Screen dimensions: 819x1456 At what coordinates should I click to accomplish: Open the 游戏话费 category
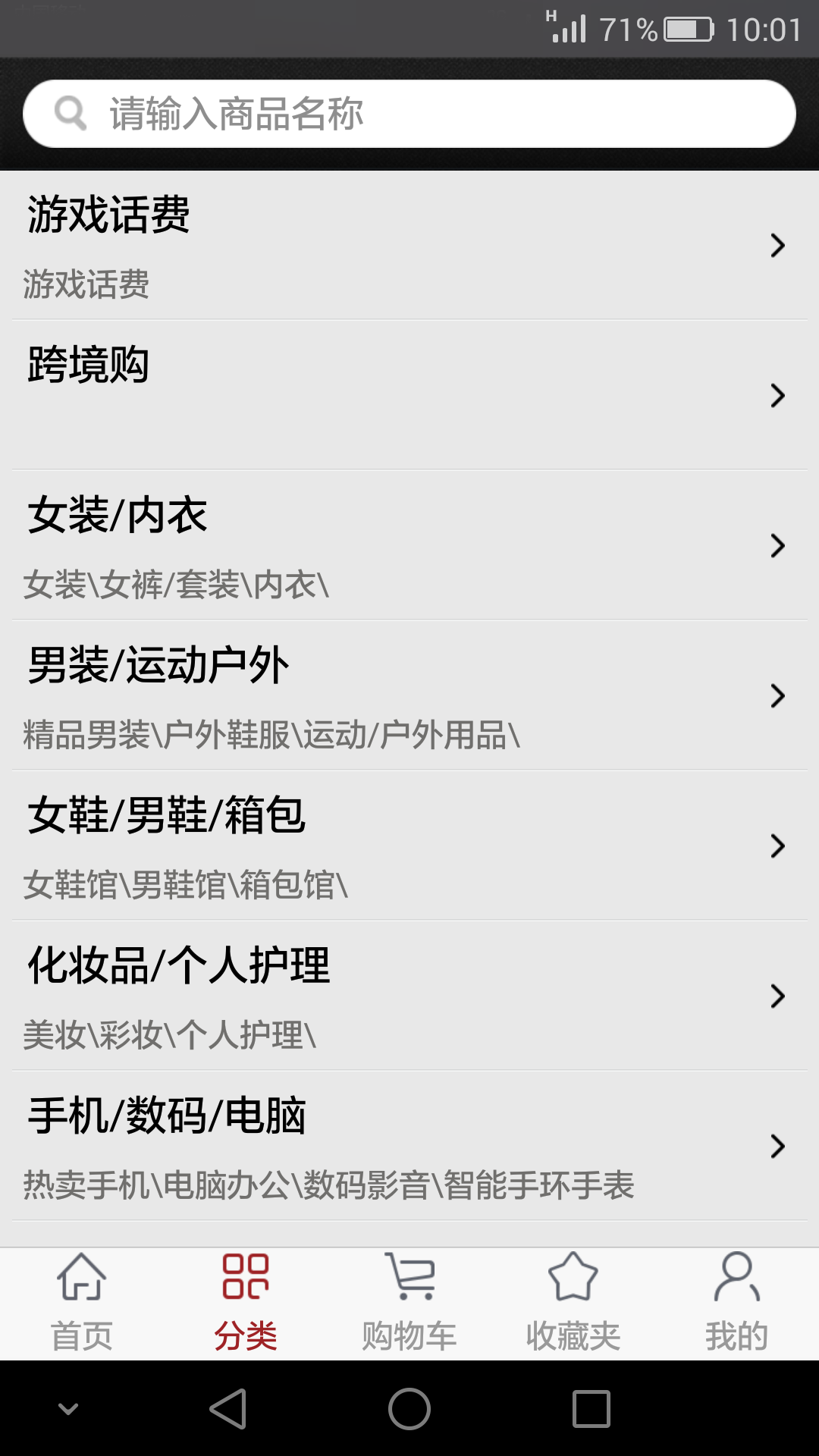coord(409,245)
